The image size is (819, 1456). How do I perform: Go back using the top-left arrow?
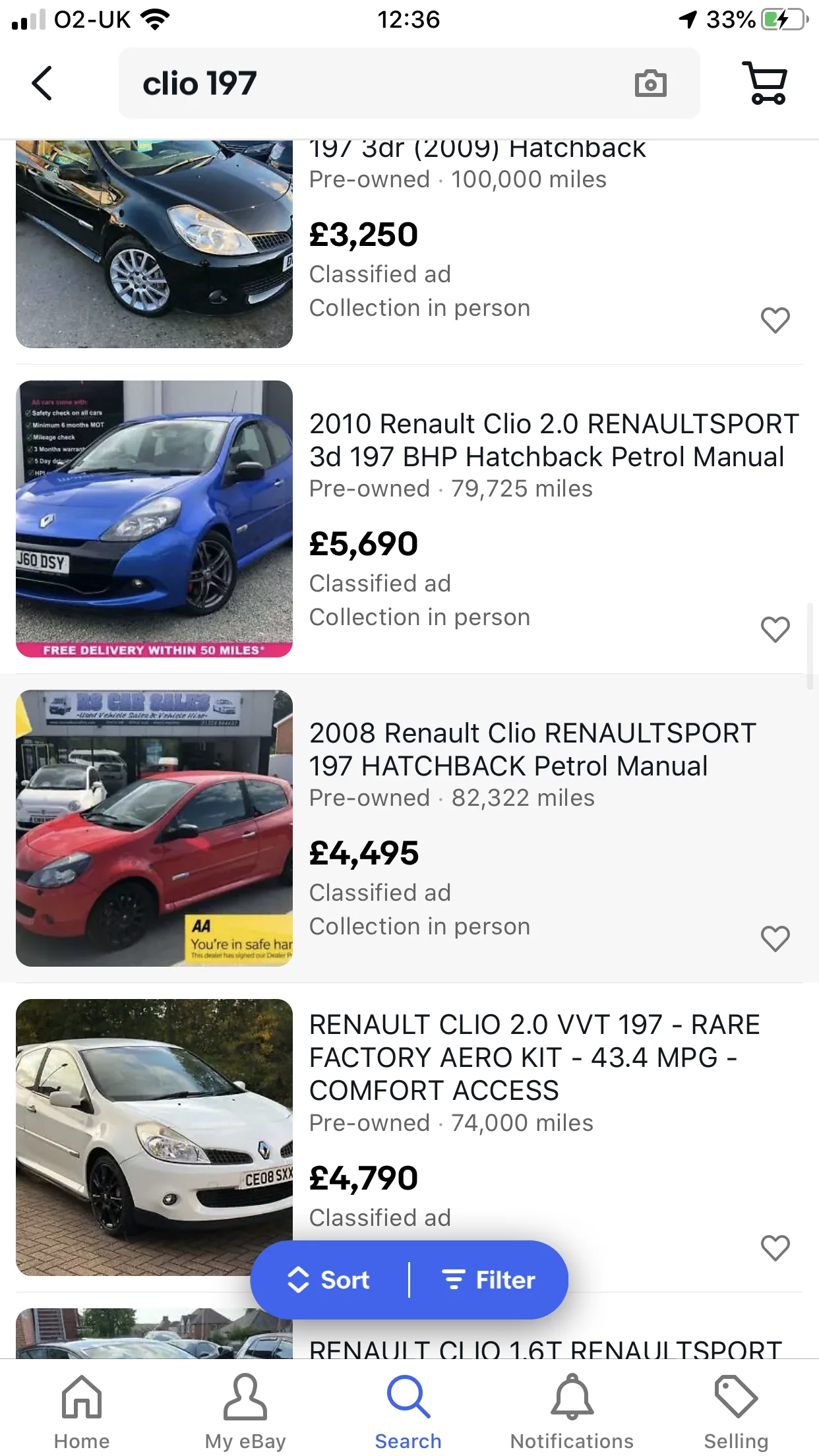pyautogui.click(x=42, y=84)
